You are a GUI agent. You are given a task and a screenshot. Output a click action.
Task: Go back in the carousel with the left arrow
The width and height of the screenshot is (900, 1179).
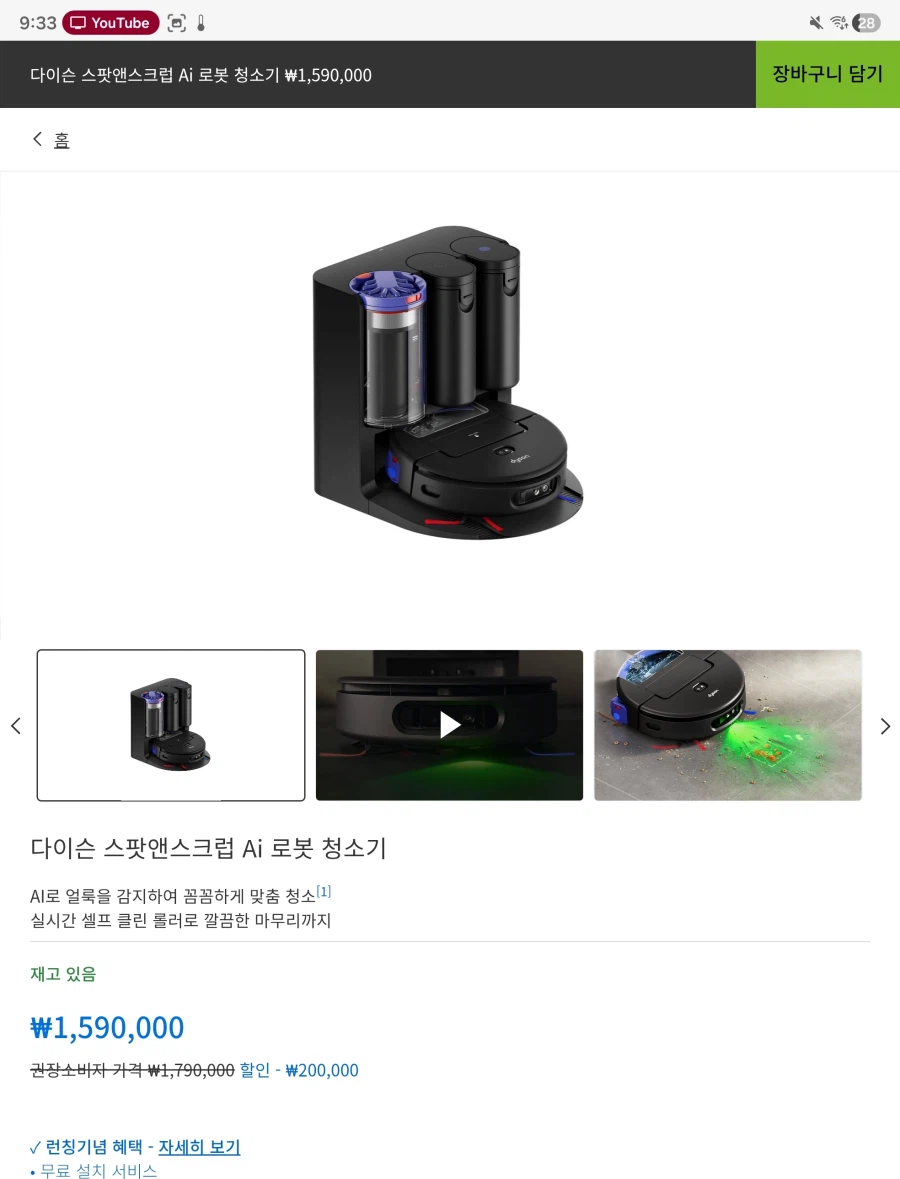[15, 725]
